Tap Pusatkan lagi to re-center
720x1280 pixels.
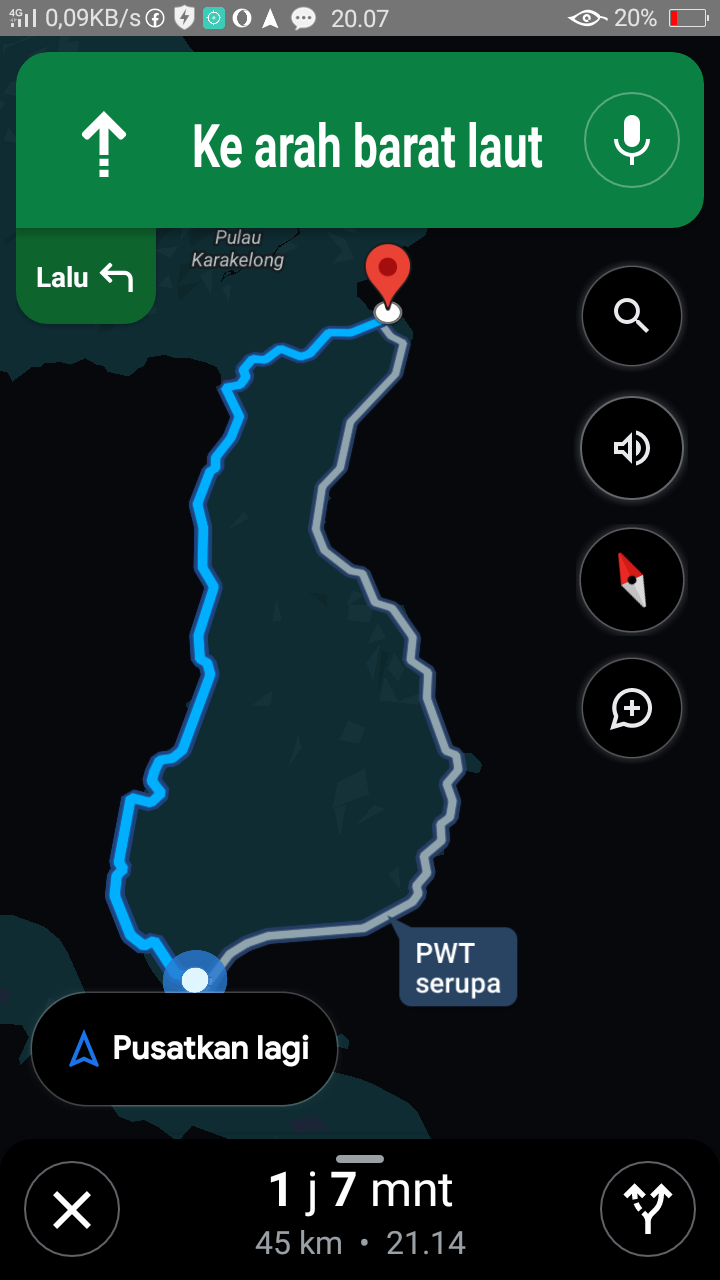coord(185,1049)
